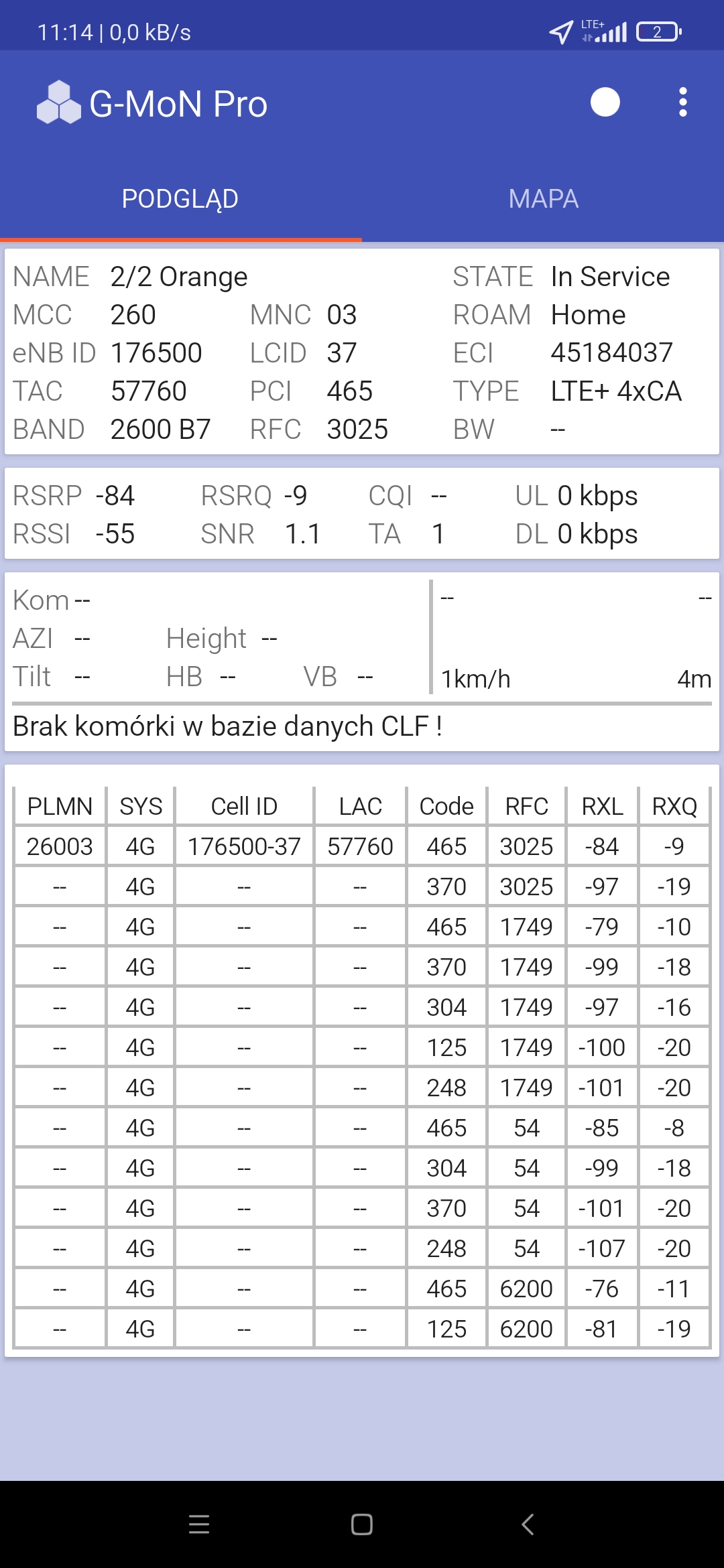Open recent apps from navigation bar
The width and height of the screenshot is (724, 1568).
coord(199,1524)
